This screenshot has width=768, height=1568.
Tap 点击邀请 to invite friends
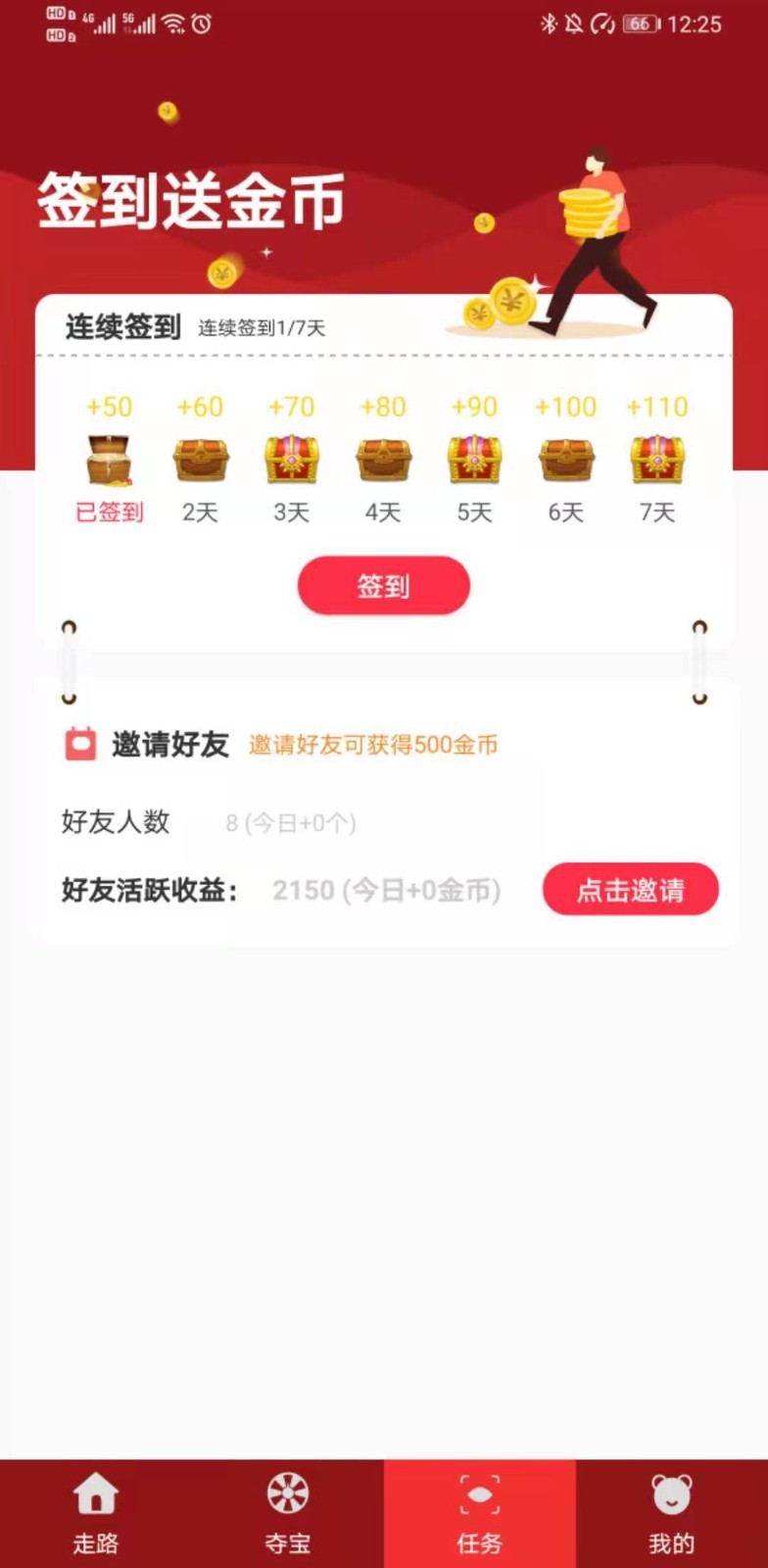(x=630, y=890)
